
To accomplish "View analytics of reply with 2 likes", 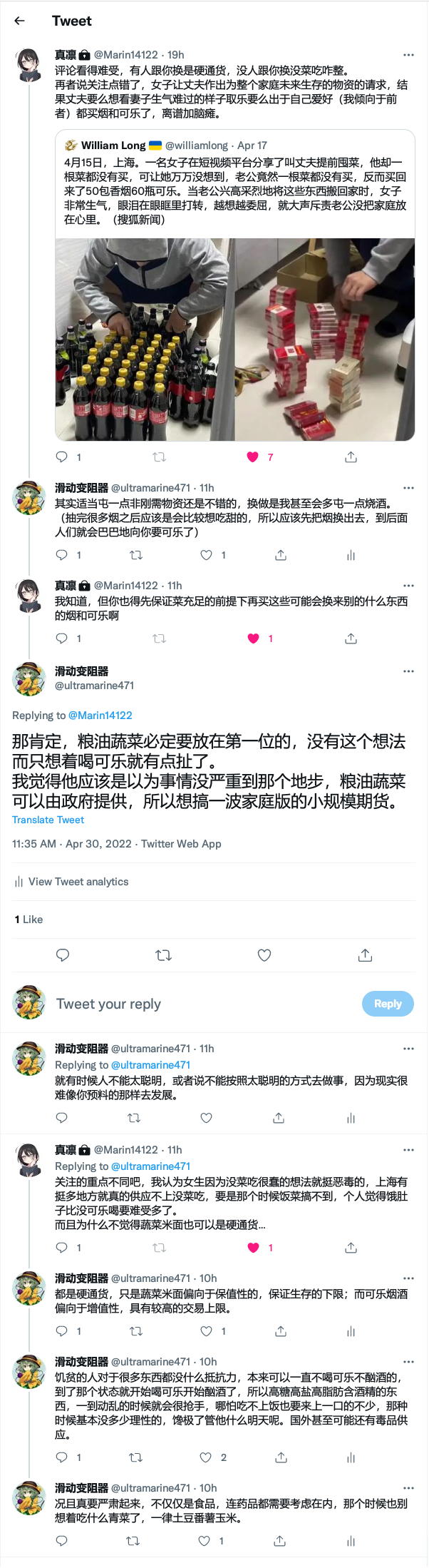I will pyautogui.click(x=351, y=1457).
